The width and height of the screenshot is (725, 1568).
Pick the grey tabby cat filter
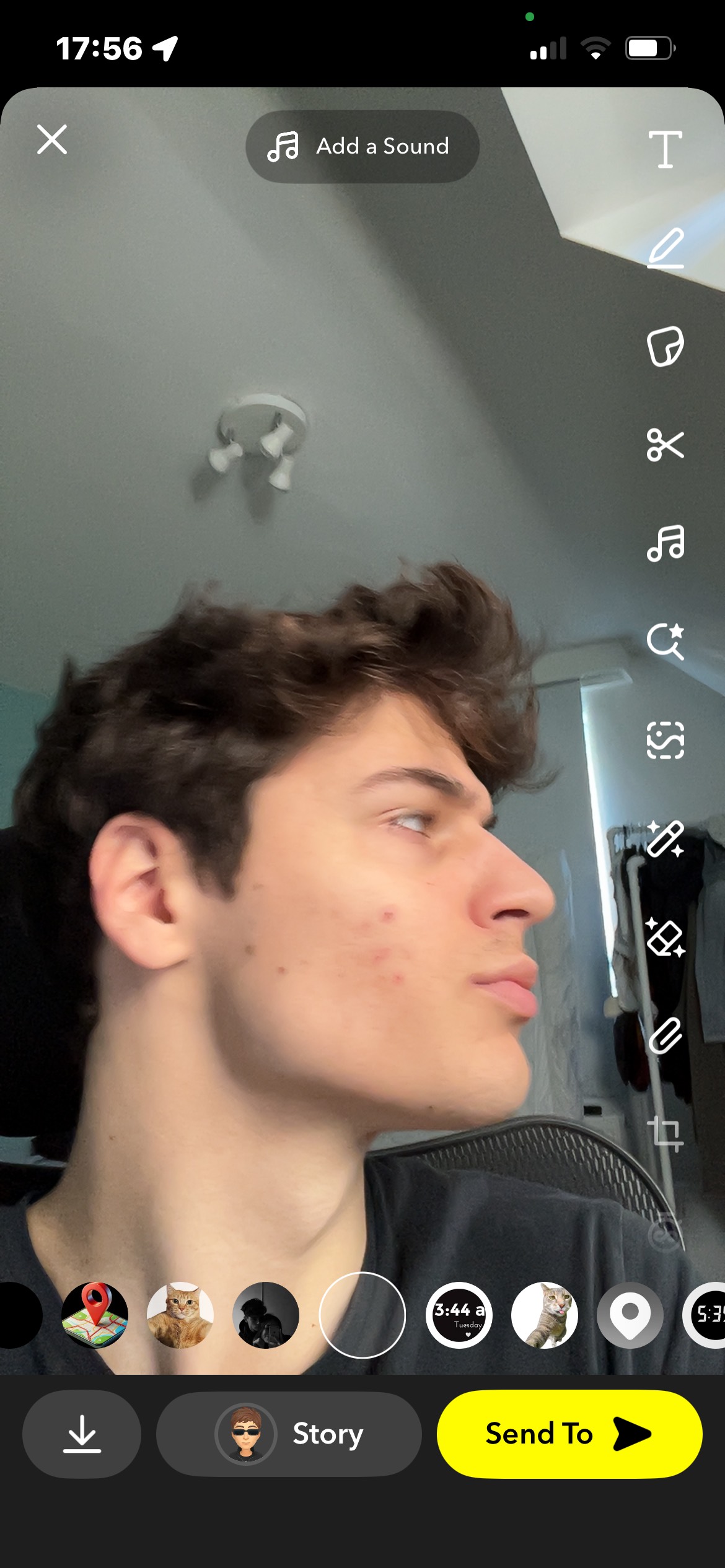[545, 1315]
